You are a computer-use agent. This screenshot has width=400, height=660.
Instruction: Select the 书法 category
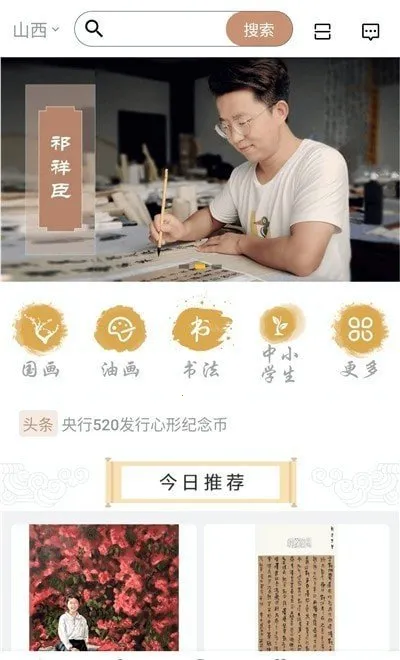point(201,341)
